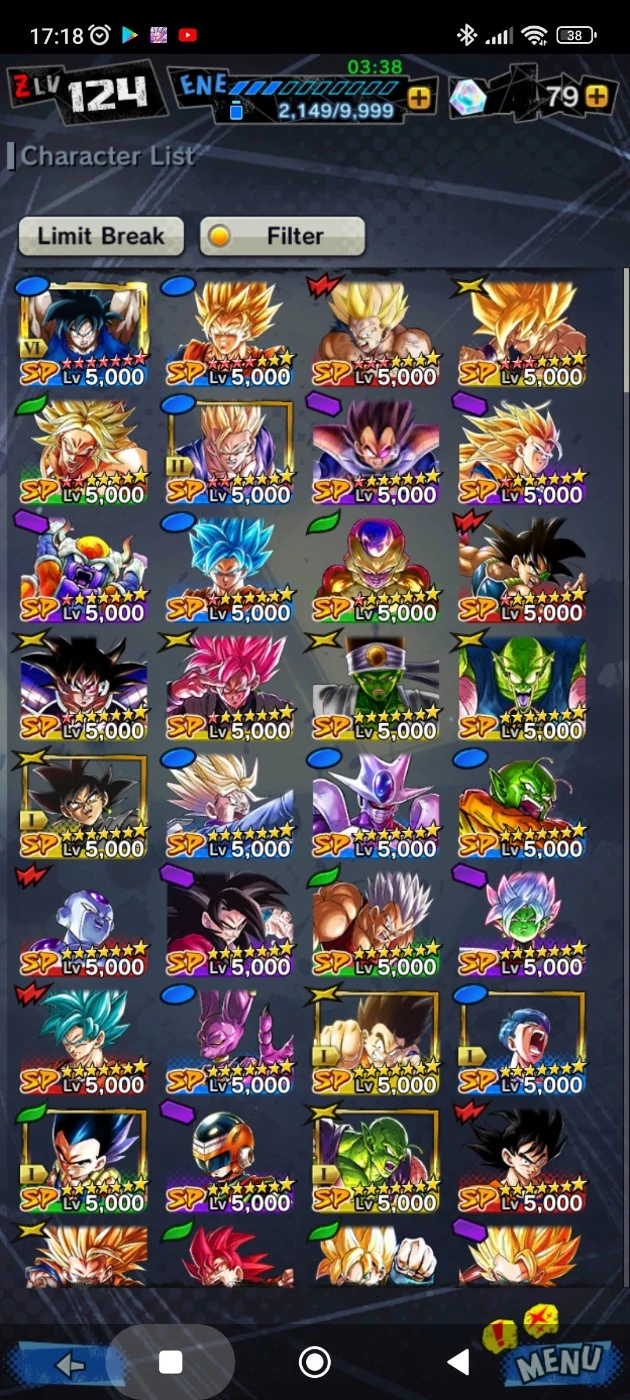Add Chrono Crystals with the plus icon
This screenshot has height=1400, width=630.
pos(596,97)
